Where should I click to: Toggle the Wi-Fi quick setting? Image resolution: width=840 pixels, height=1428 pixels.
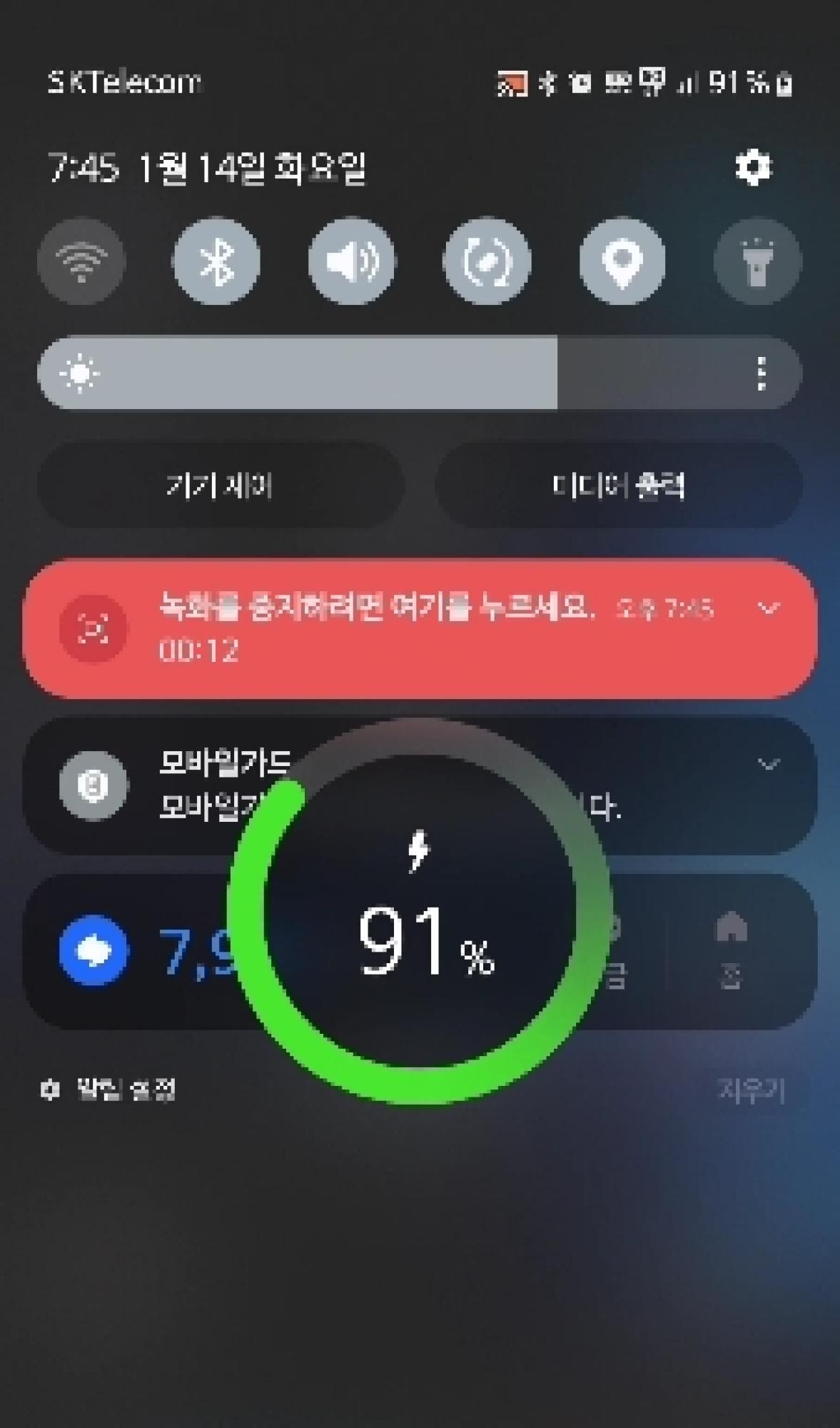(x=81, y=261)
